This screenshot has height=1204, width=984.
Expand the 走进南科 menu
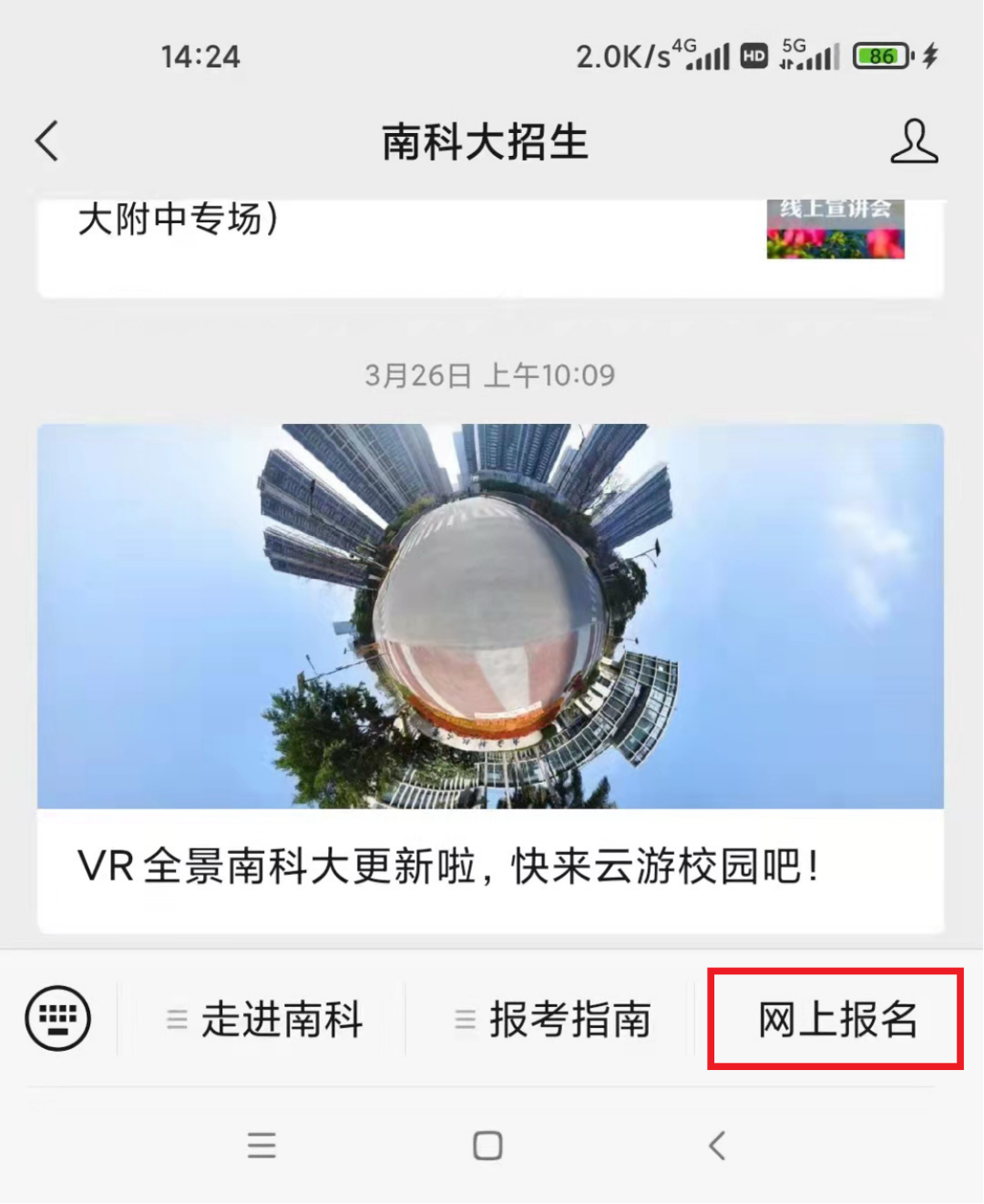click(264, 1019)
